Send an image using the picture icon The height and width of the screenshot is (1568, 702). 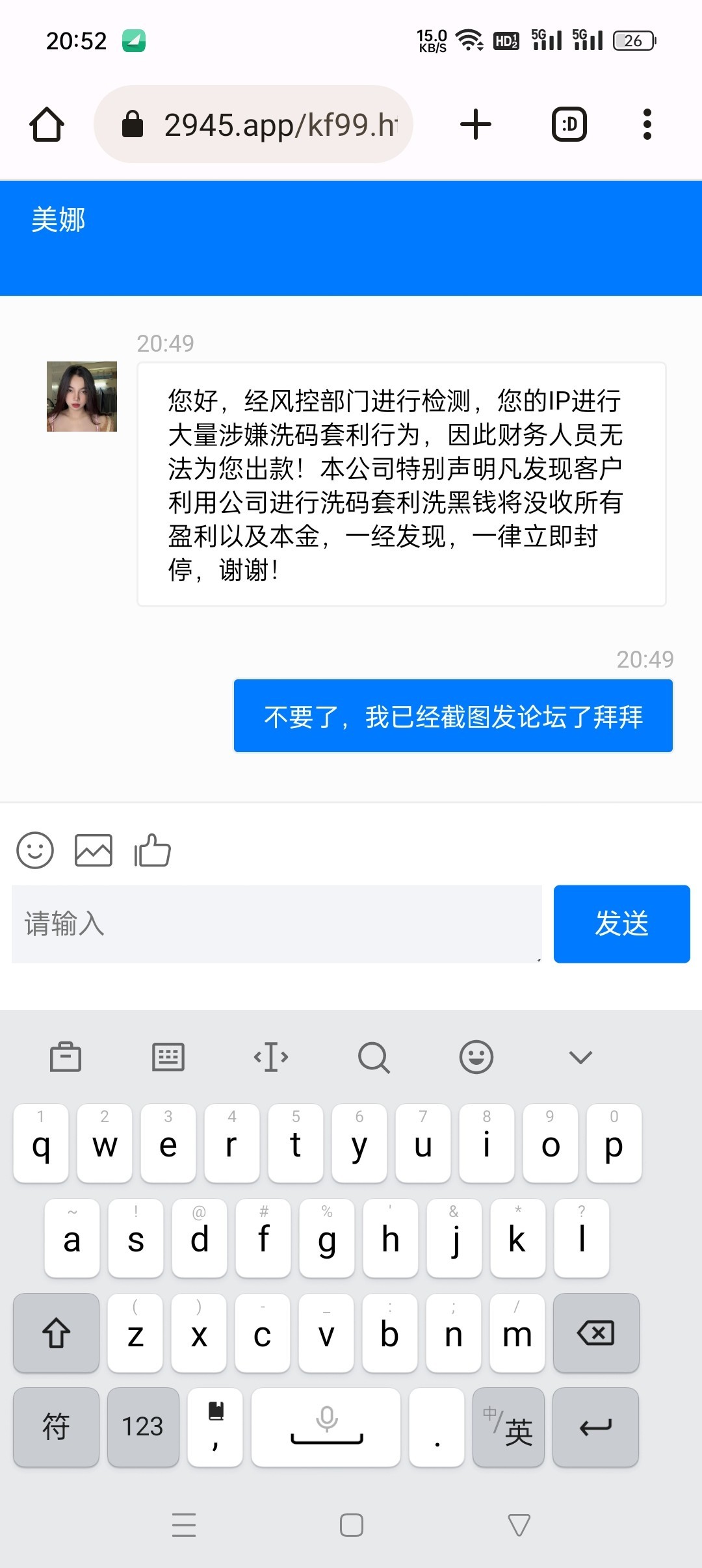pos(93,849)
